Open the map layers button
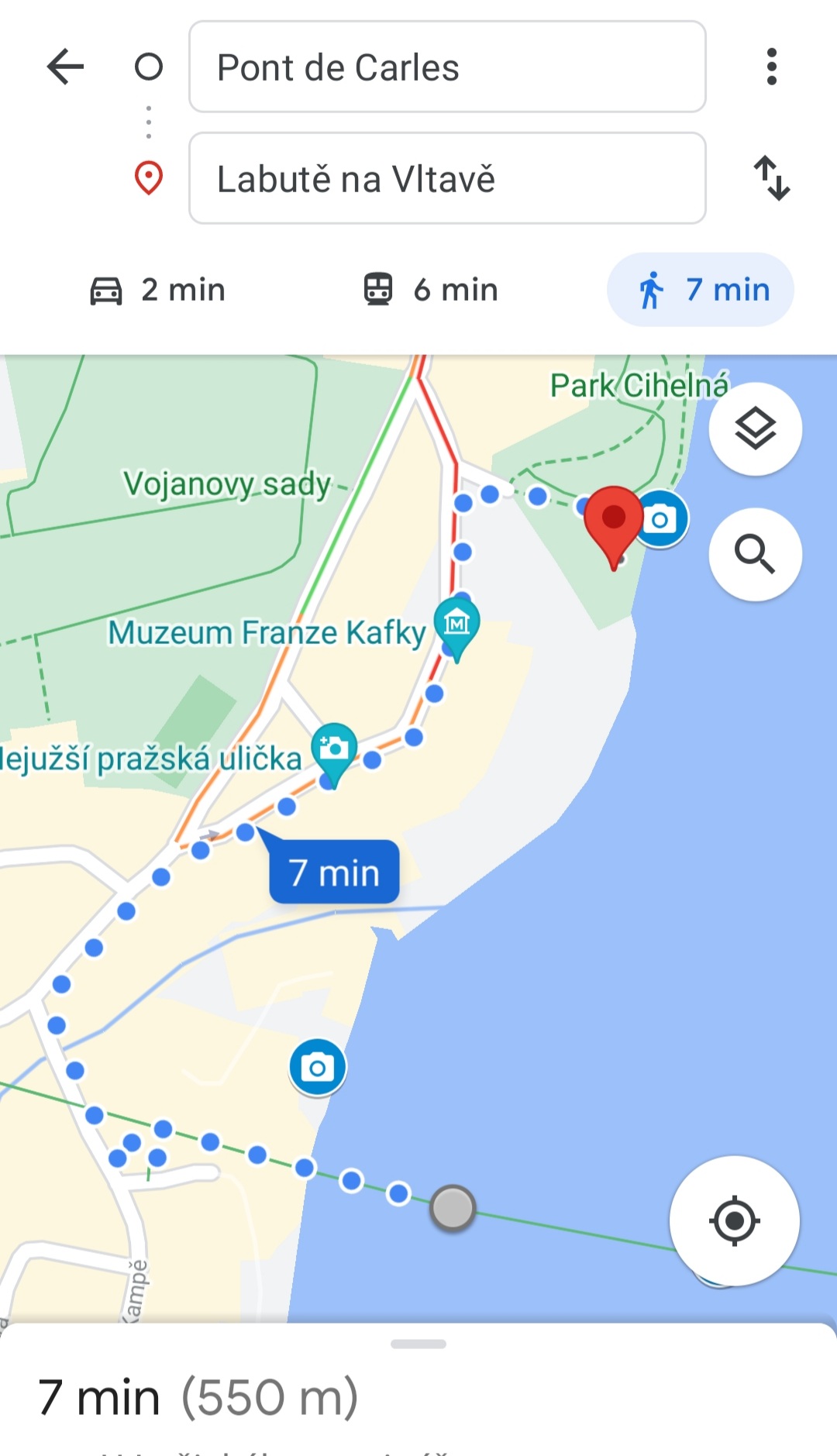The width and height of the screenshot is (837, 1456). pyautogui.click(x=755, y=429)
